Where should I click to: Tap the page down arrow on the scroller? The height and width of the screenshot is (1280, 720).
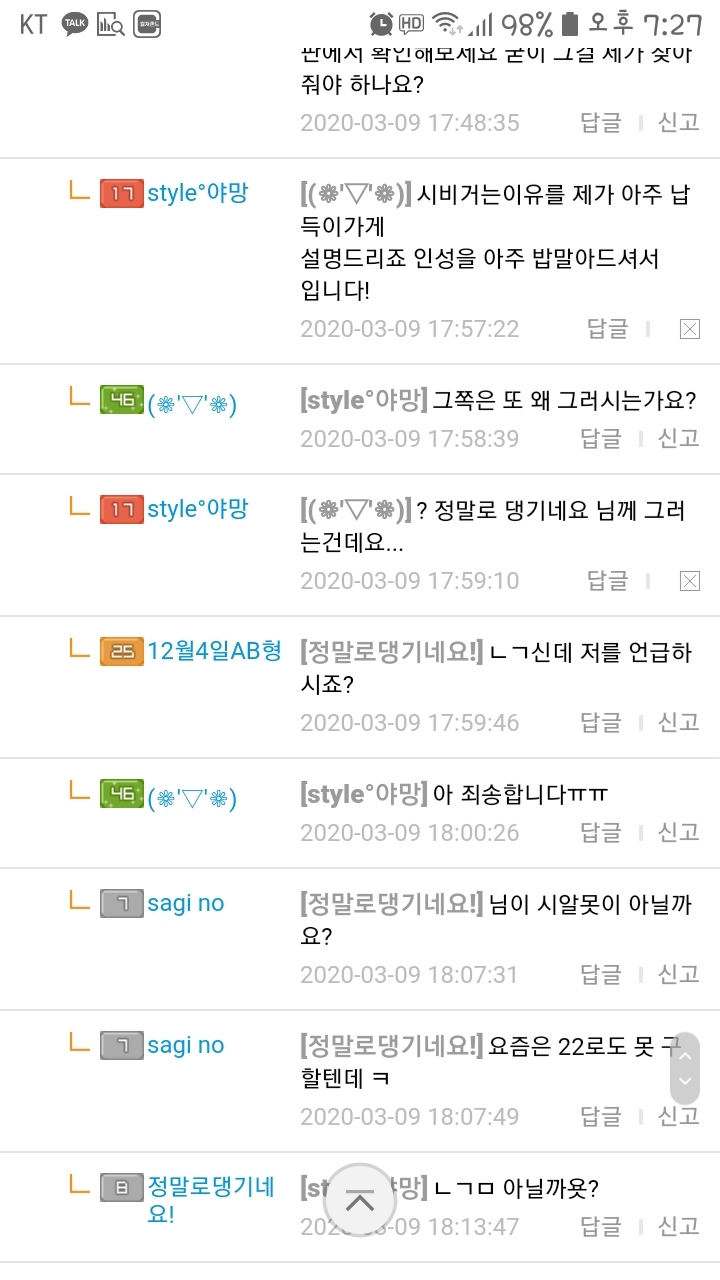pos(685,1082)
